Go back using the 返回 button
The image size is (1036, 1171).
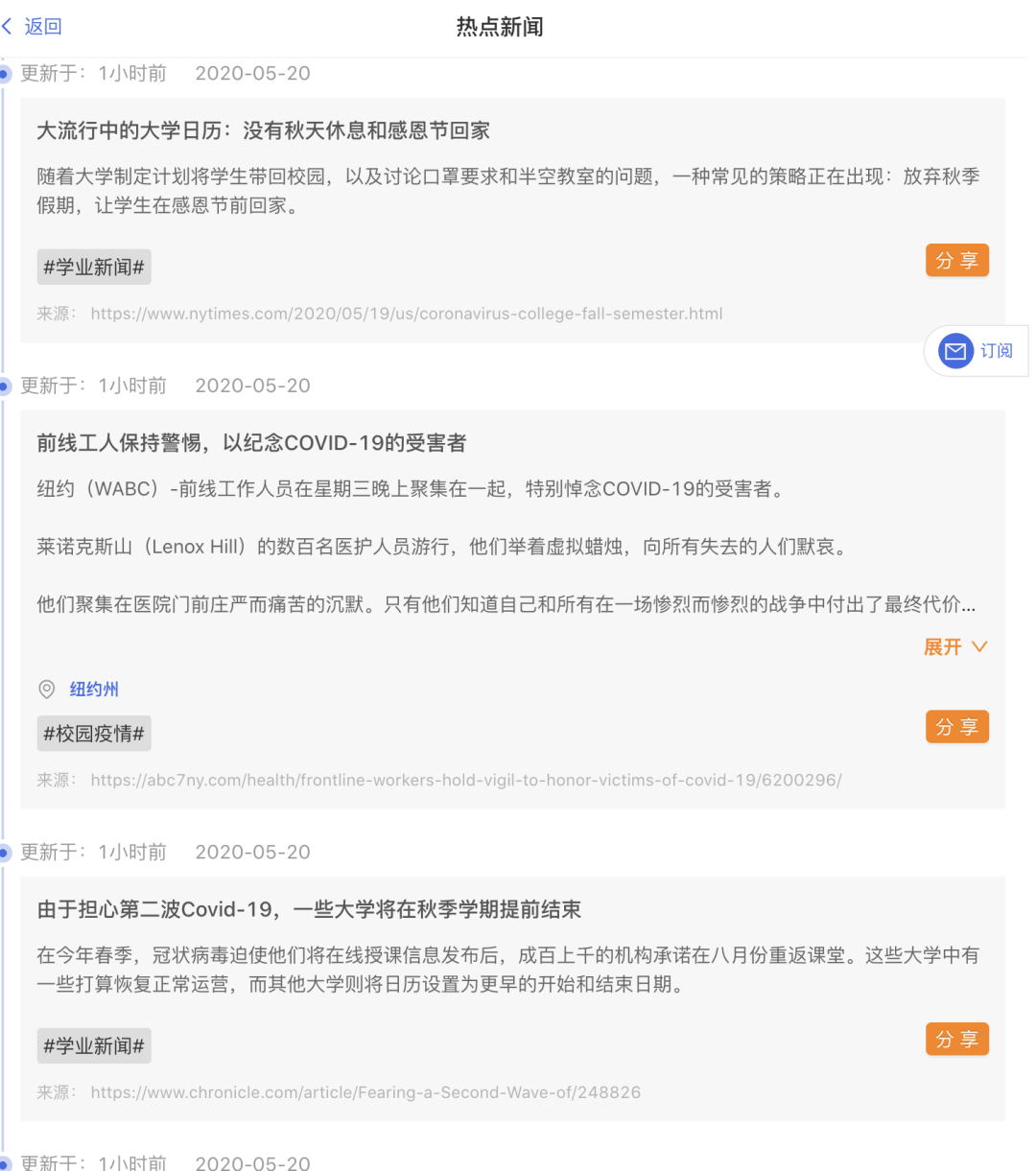pos(34,27)
